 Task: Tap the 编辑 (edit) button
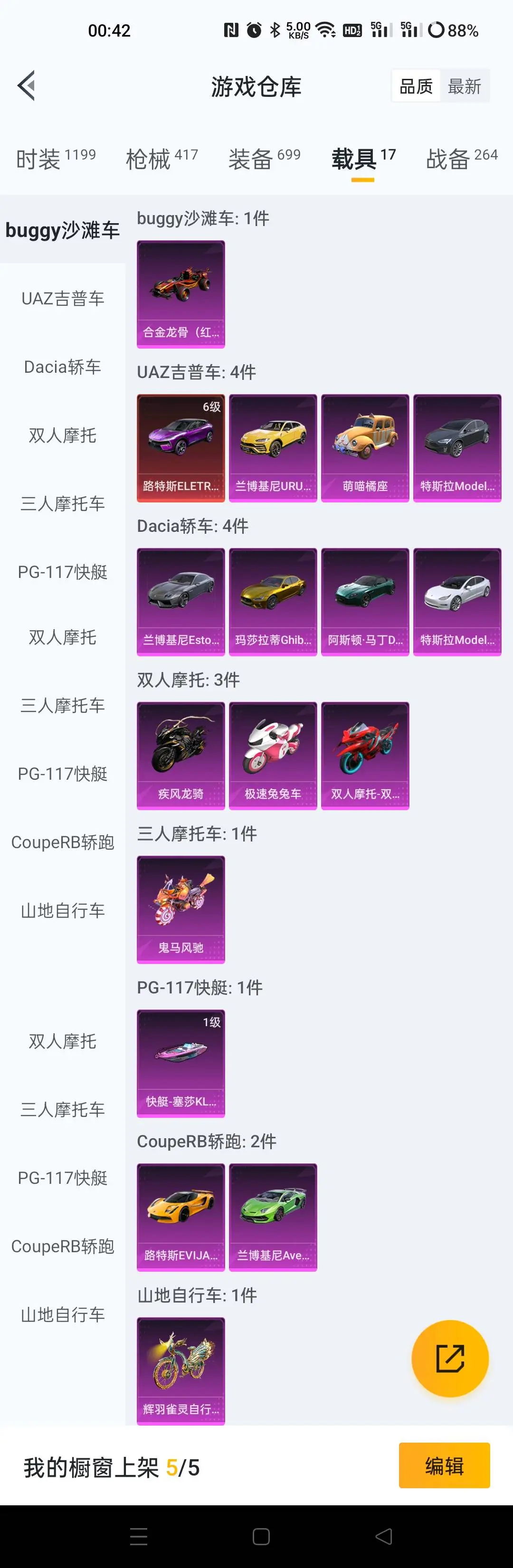coord(444,1466)
